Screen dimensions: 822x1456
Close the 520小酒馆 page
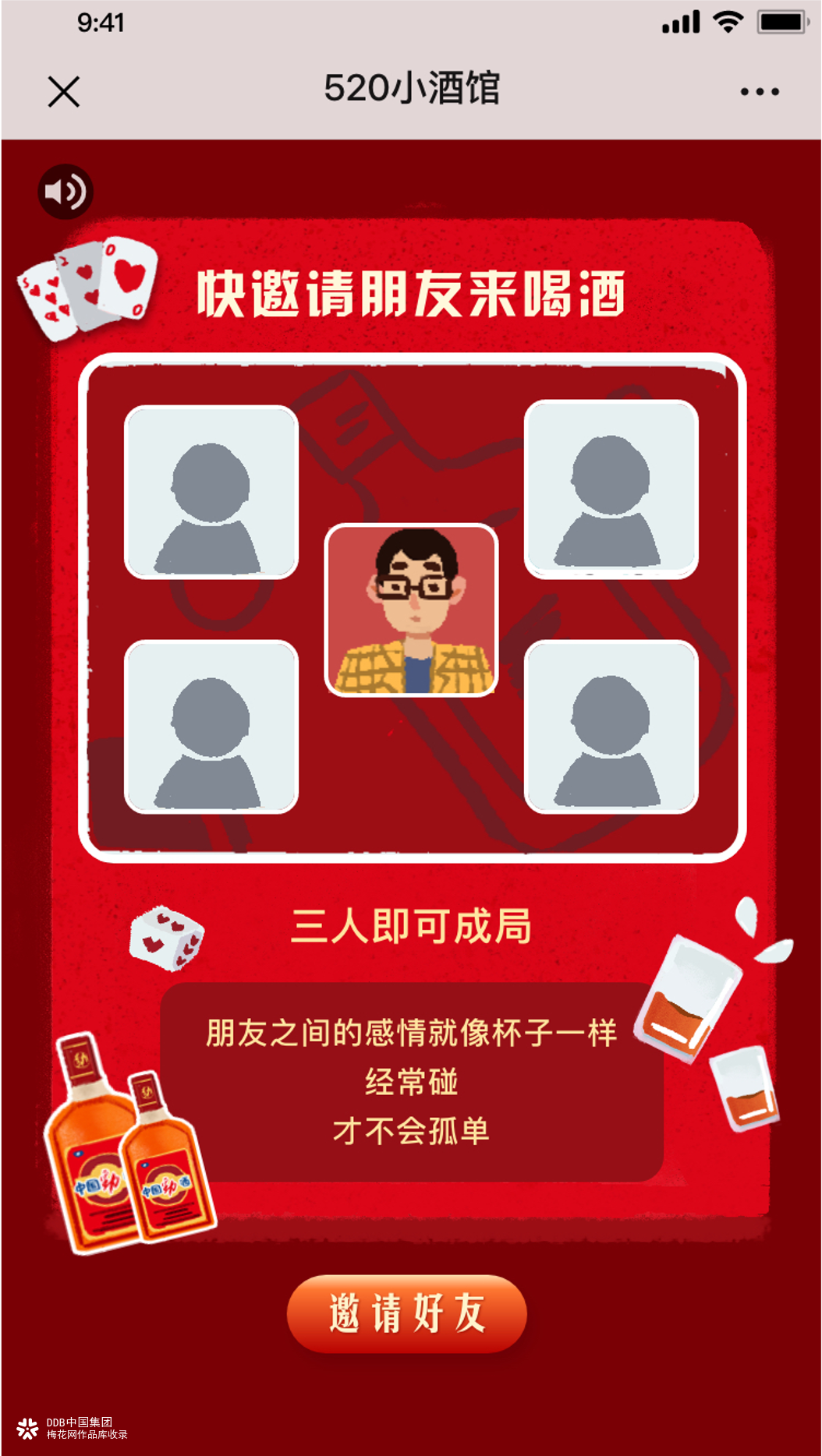[x=64, y=92]
